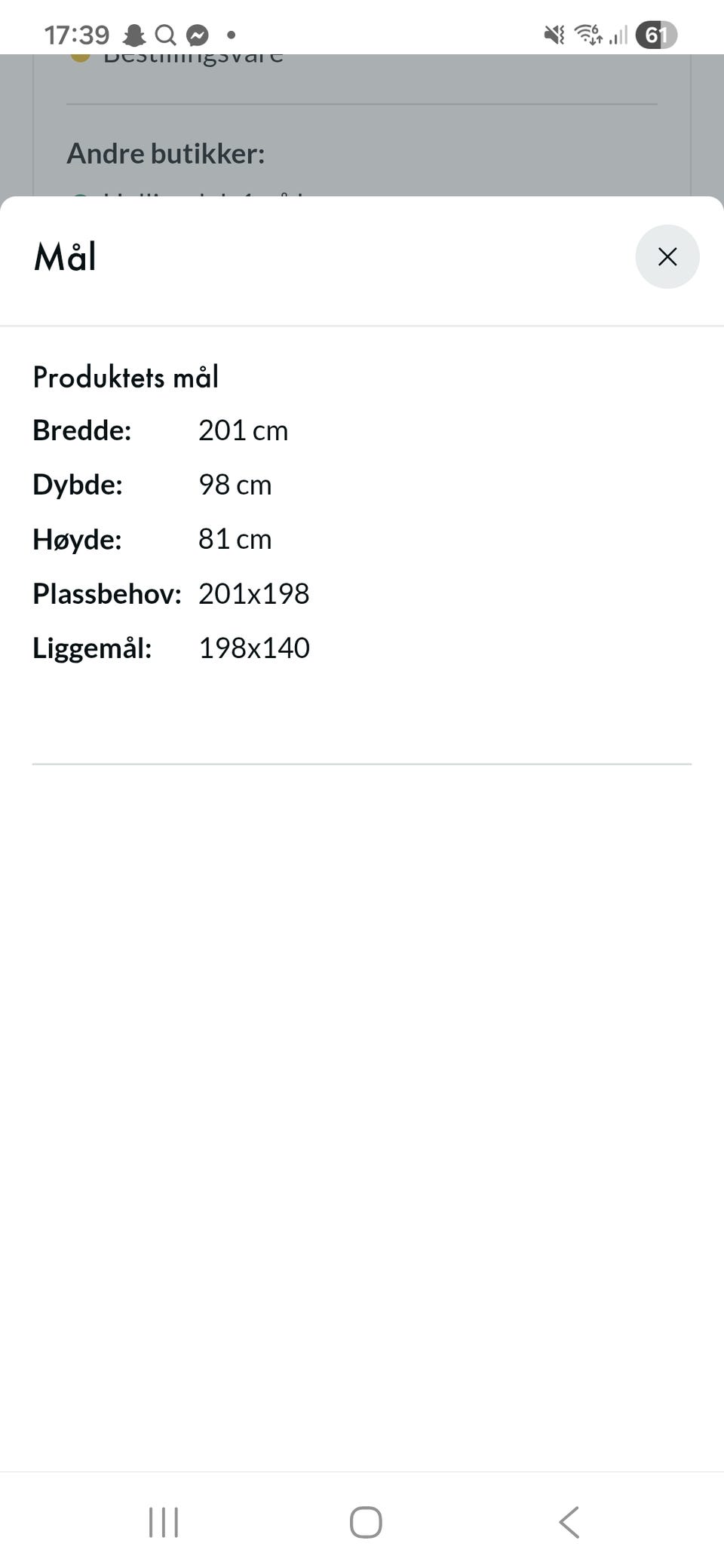The height and width of the screenshot is (1568, 724).
Task: Open Messenger from the status bar icon
Action: 198,34
